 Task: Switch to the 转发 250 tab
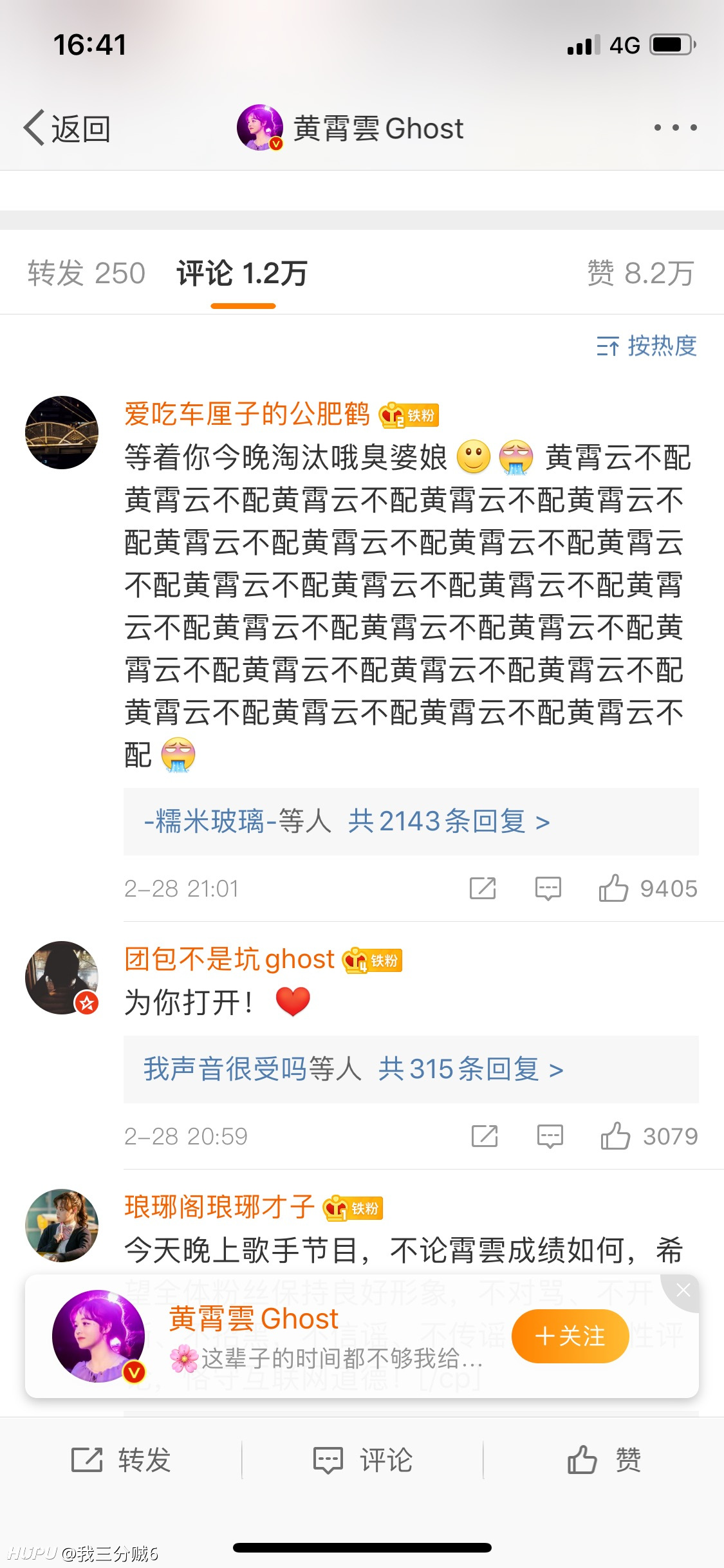[86, 273]
